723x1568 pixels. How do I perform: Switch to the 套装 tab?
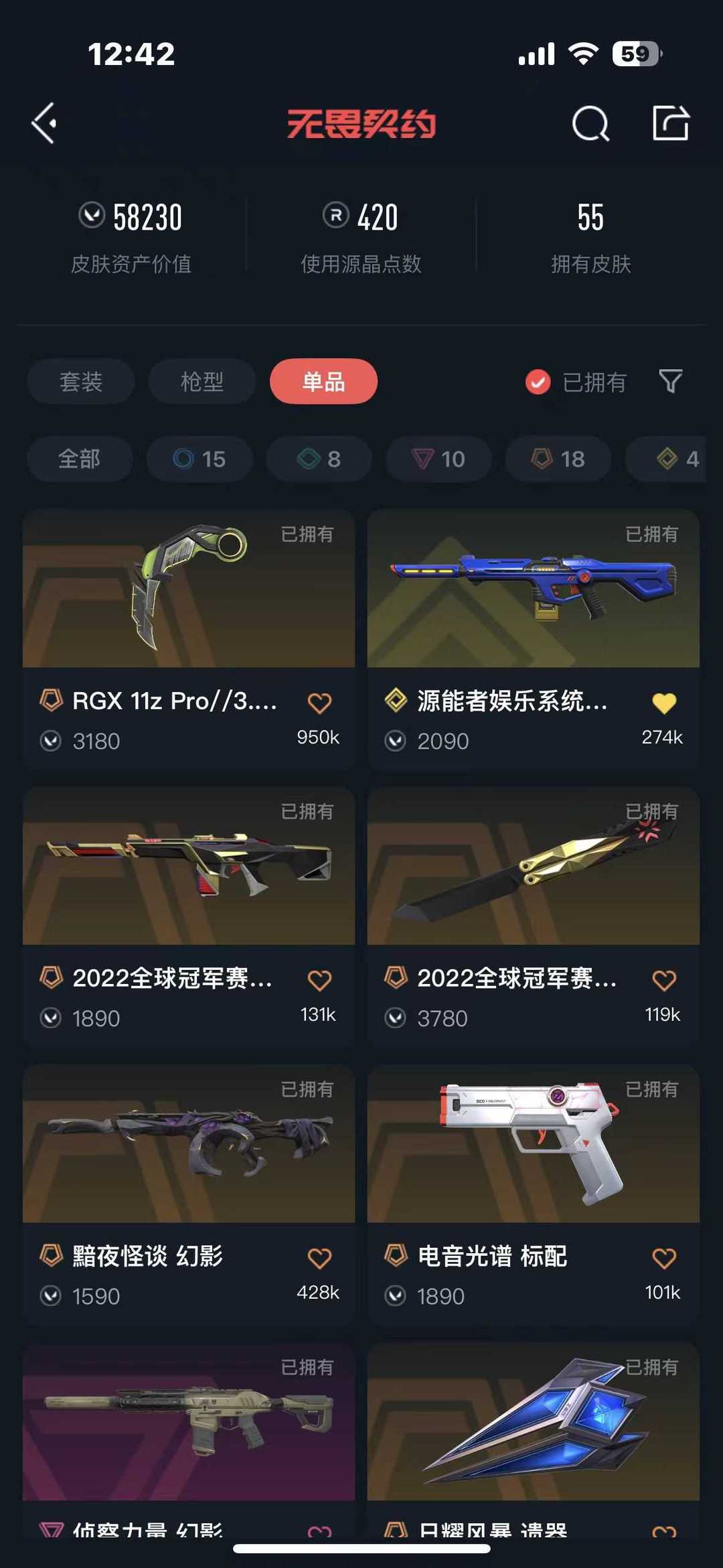[x=81, y=382]
